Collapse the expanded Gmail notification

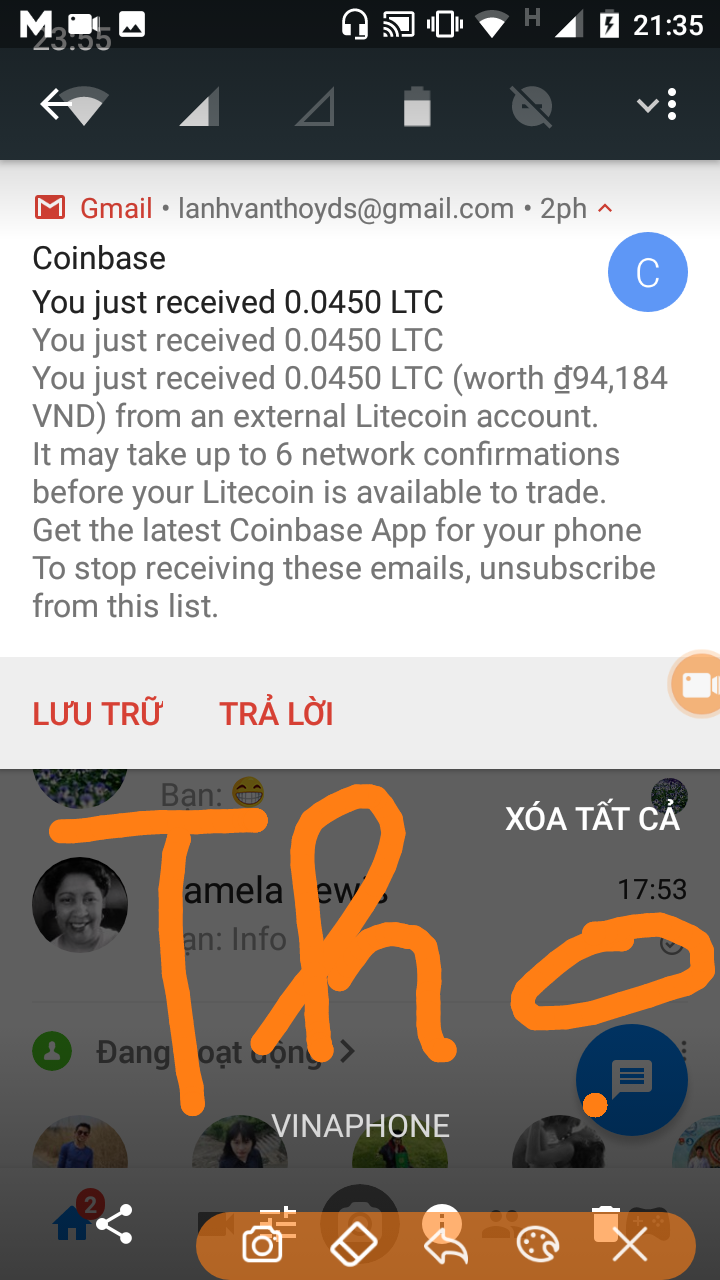(604, 208)
